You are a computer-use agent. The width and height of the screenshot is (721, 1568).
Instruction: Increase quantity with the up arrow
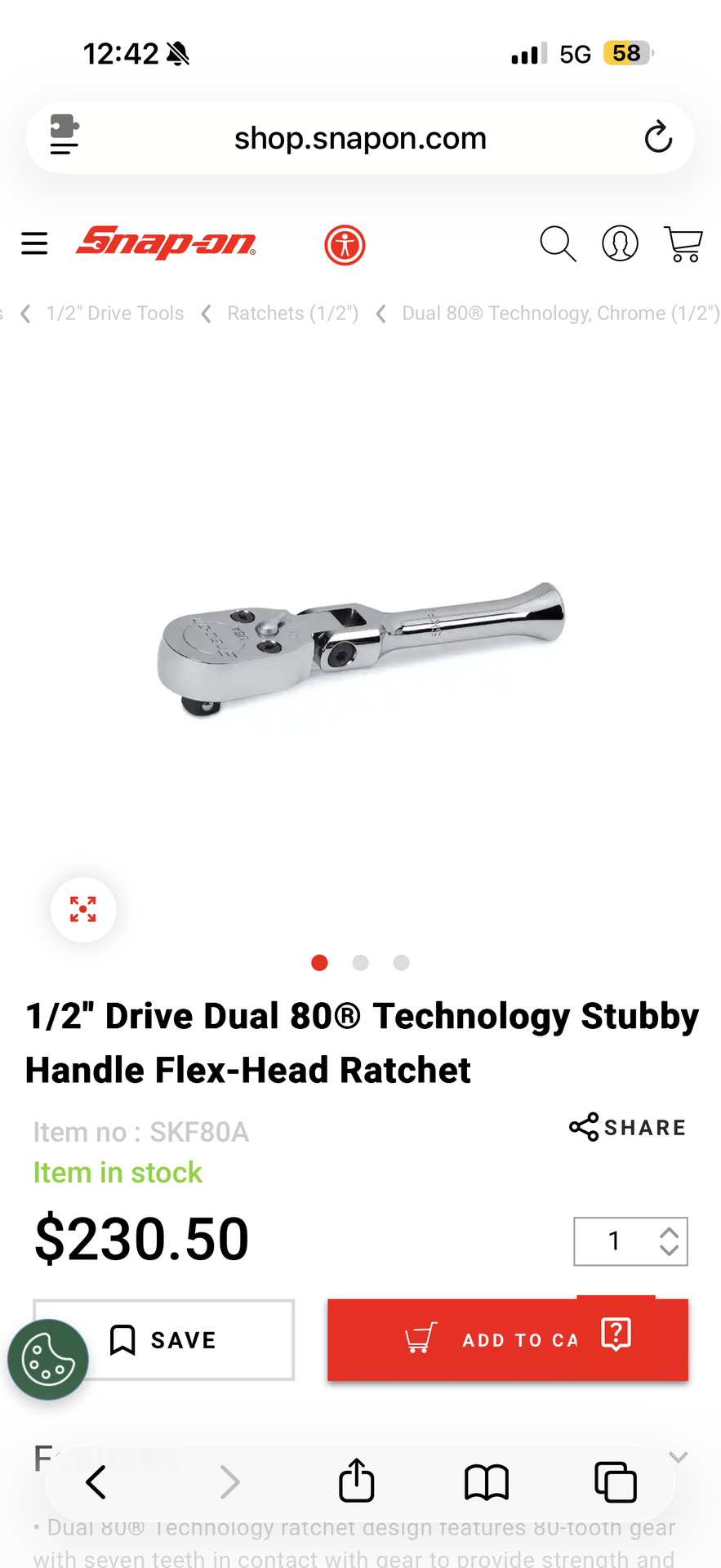(x=669, y=1233)
